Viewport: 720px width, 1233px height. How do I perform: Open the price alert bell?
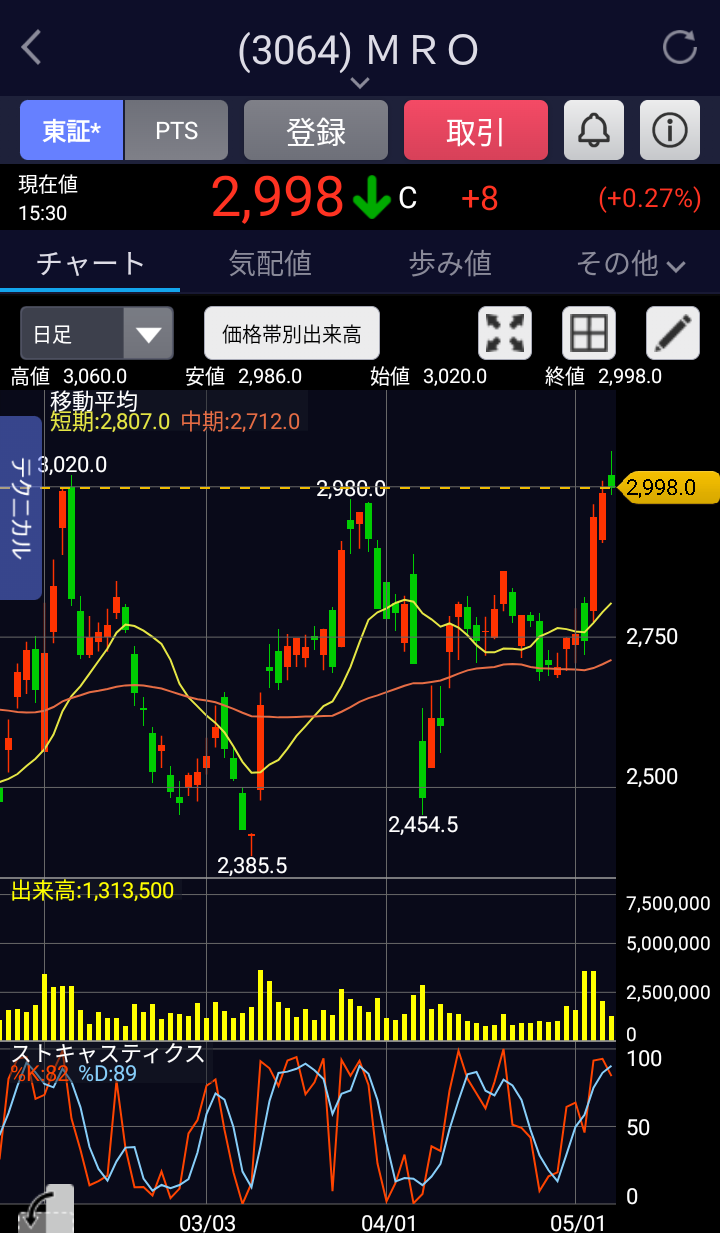click(594, 131)
